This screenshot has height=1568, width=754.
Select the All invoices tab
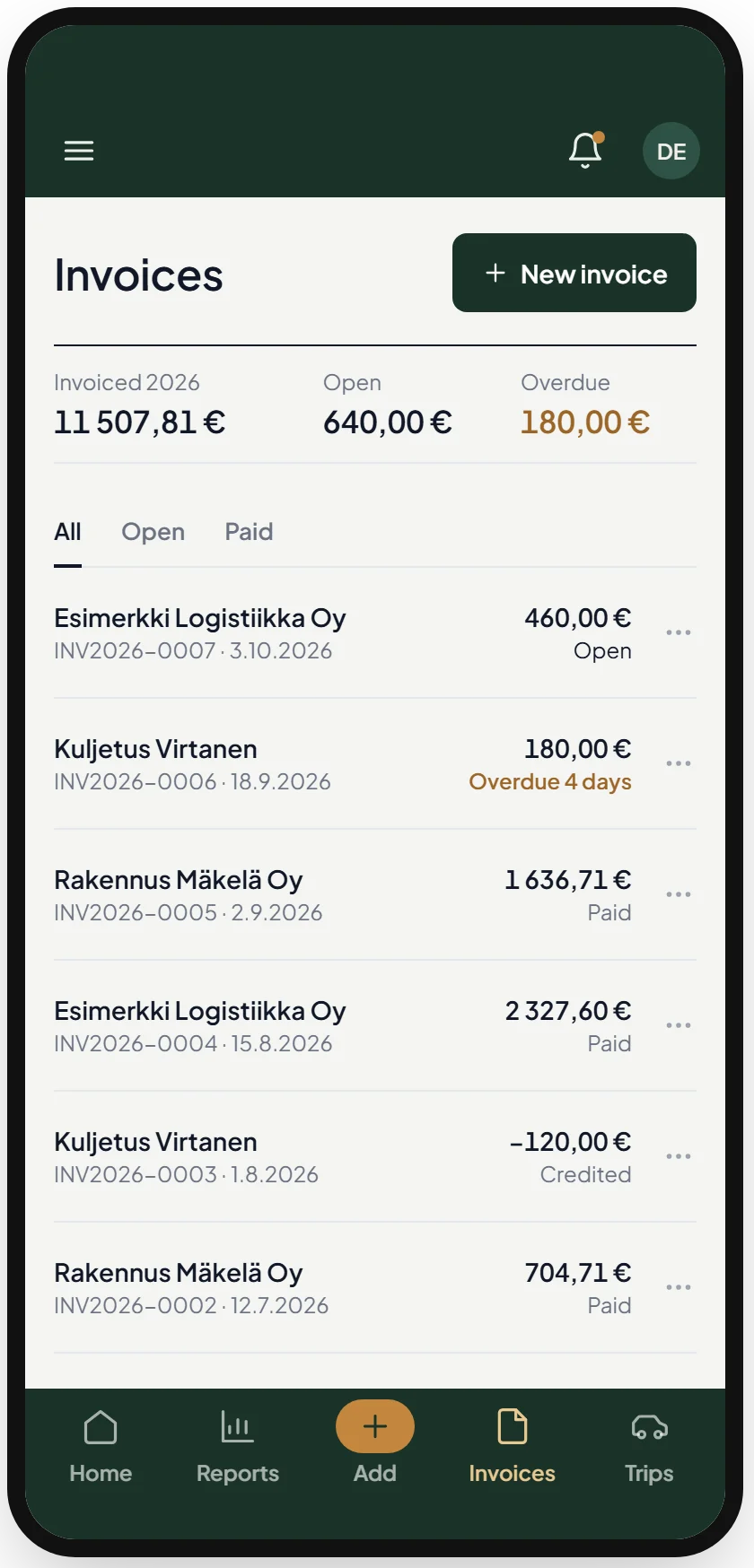click(x=67, y=532)
